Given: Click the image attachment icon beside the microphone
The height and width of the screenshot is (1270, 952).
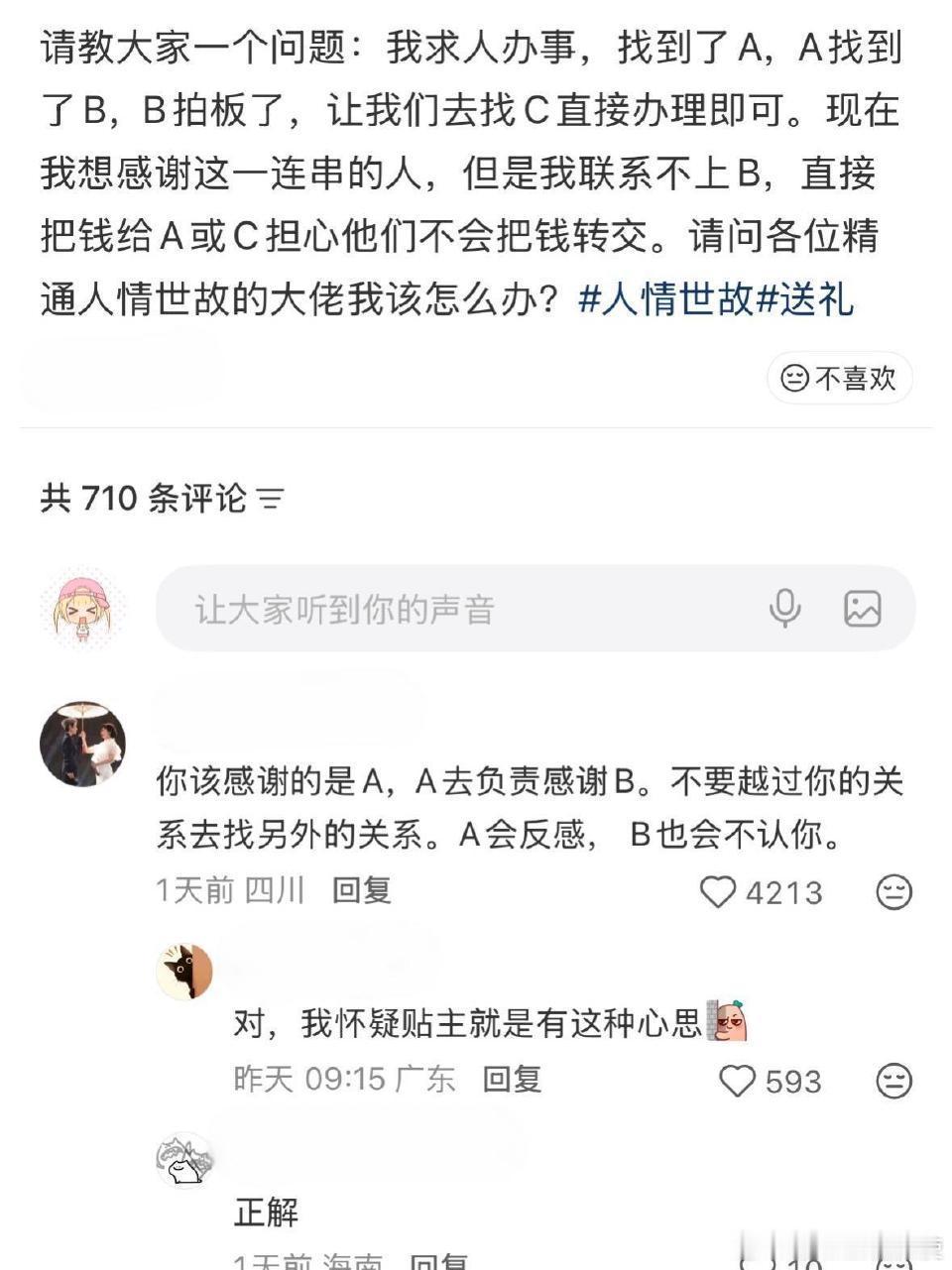Looking at the screenshot, I should pyautogui.click(x=862, y=608).
